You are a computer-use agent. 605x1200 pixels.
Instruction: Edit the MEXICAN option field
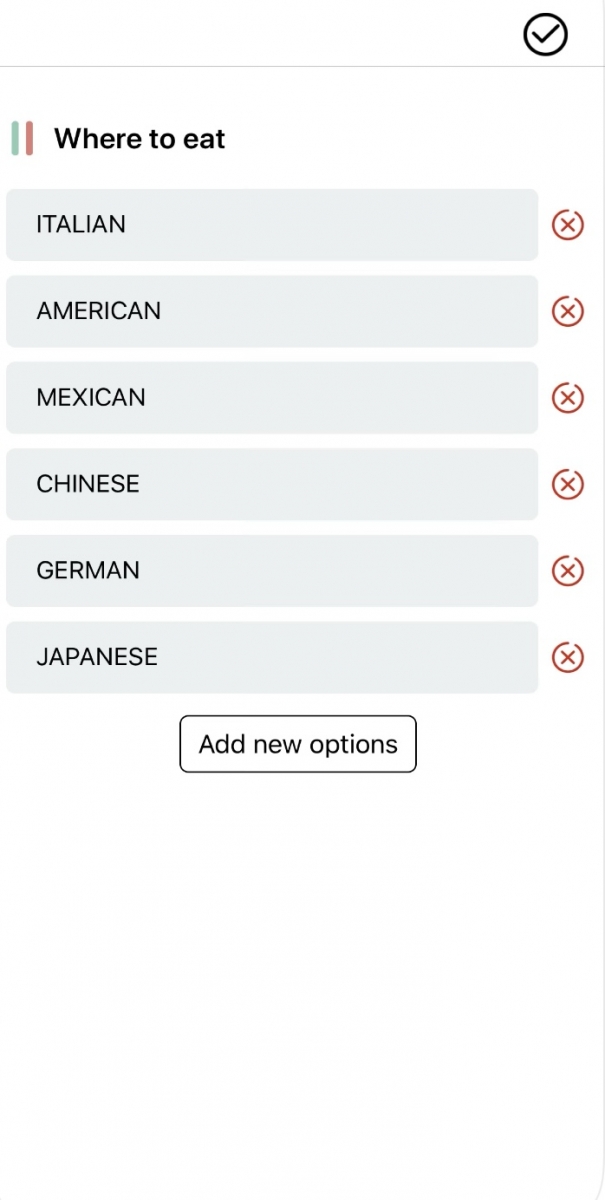[271, 398]
